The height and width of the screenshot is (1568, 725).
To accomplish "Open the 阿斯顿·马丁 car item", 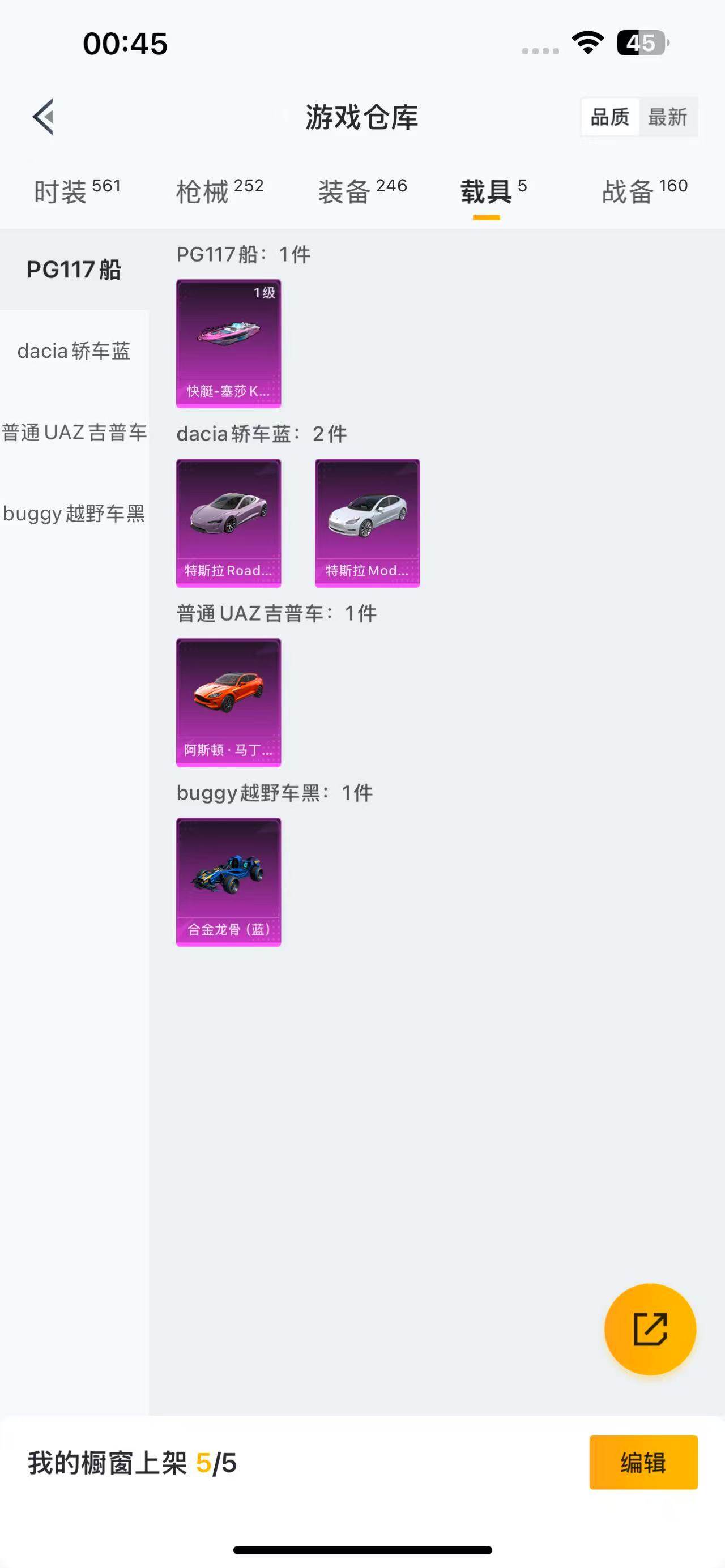I will 228,702.
